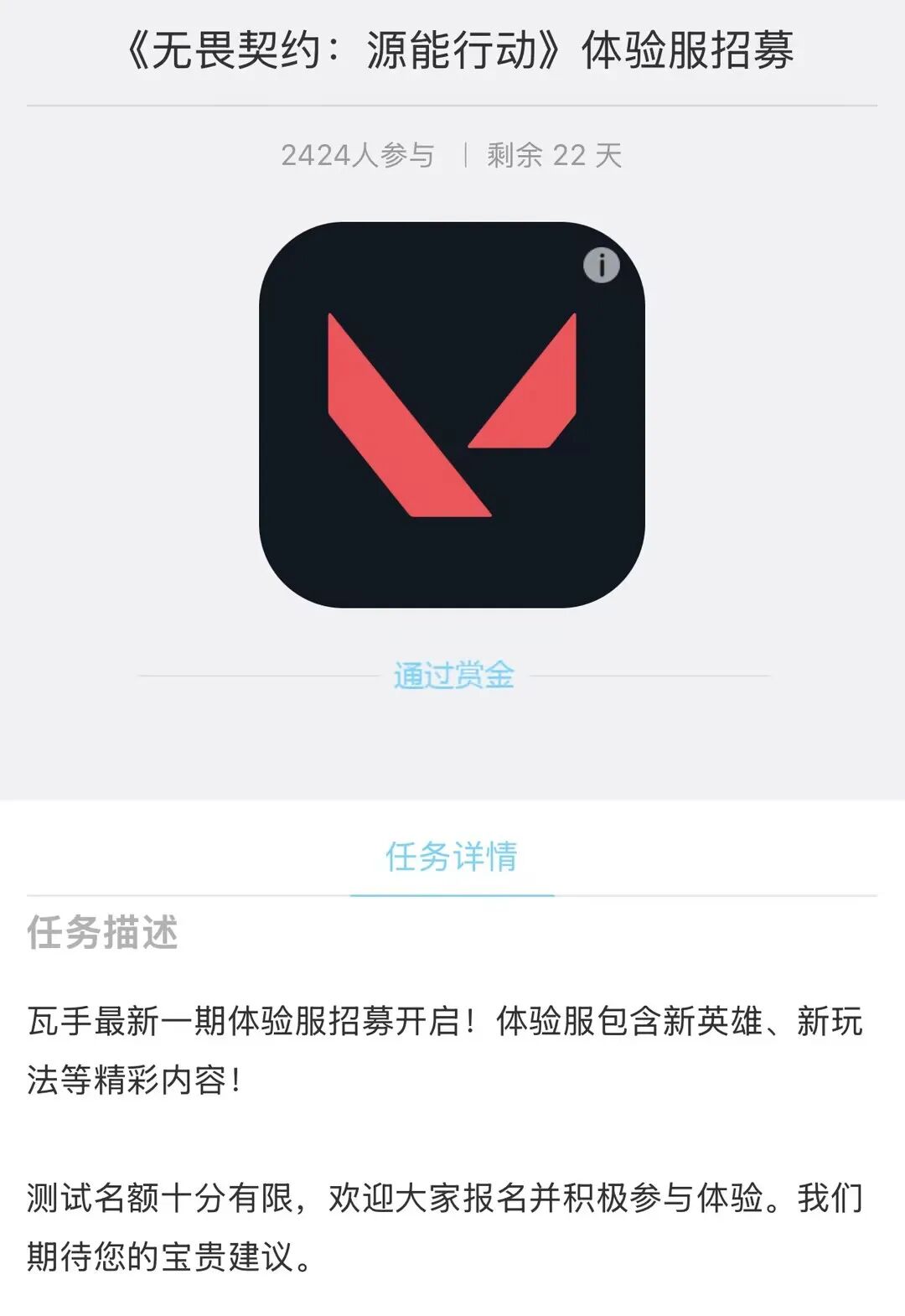The image size is (905, 1316).
Task: Tap the info icon on the game logo
Action: pos(601,265)
